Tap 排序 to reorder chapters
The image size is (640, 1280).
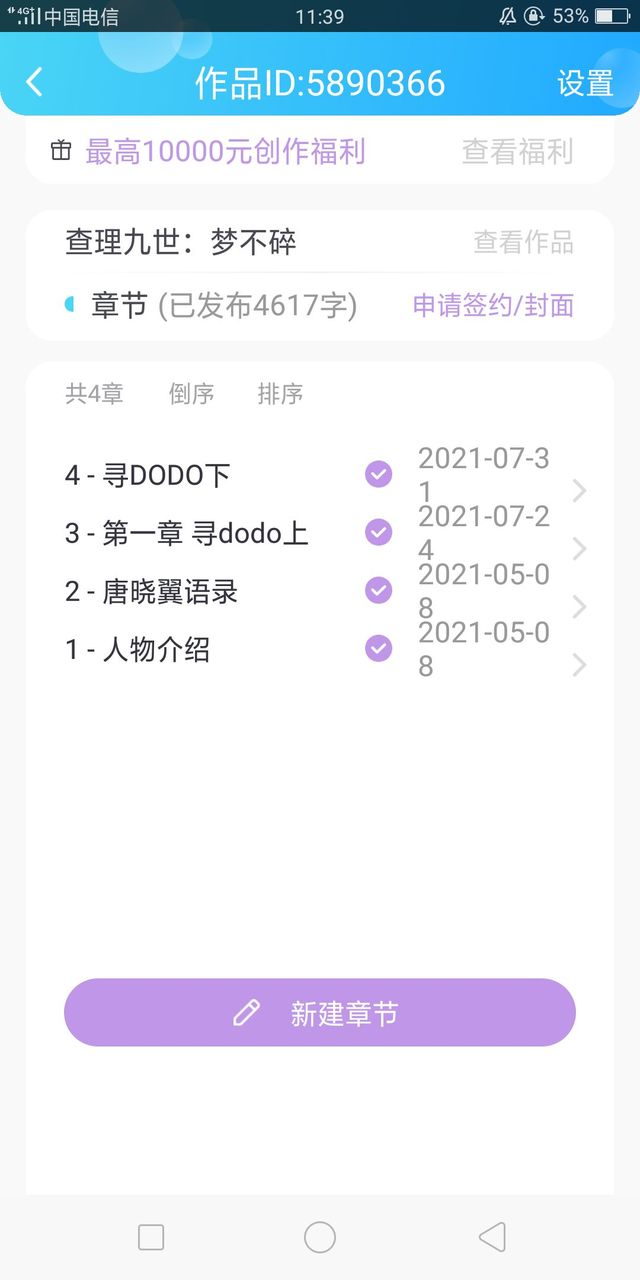[x=280, y=394]
